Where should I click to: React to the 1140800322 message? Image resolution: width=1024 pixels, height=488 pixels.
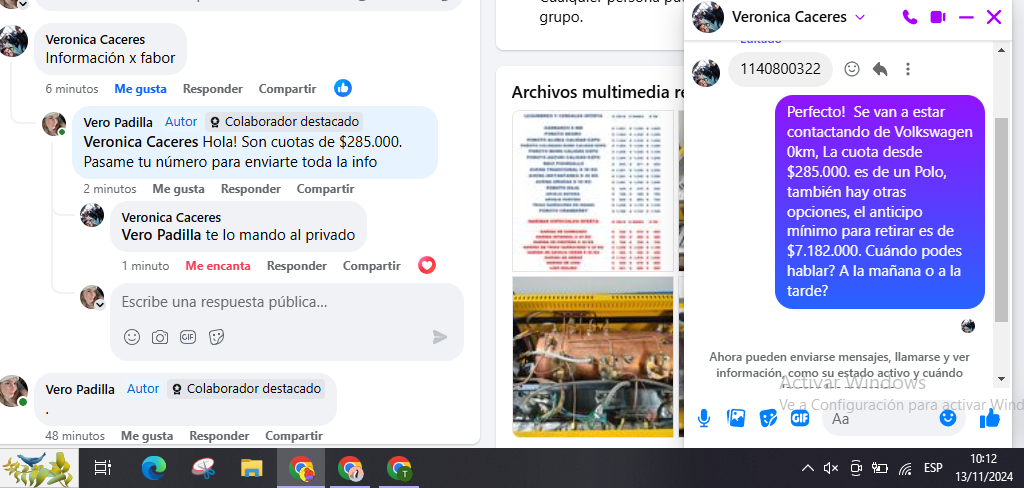click(x=852, y=69)
